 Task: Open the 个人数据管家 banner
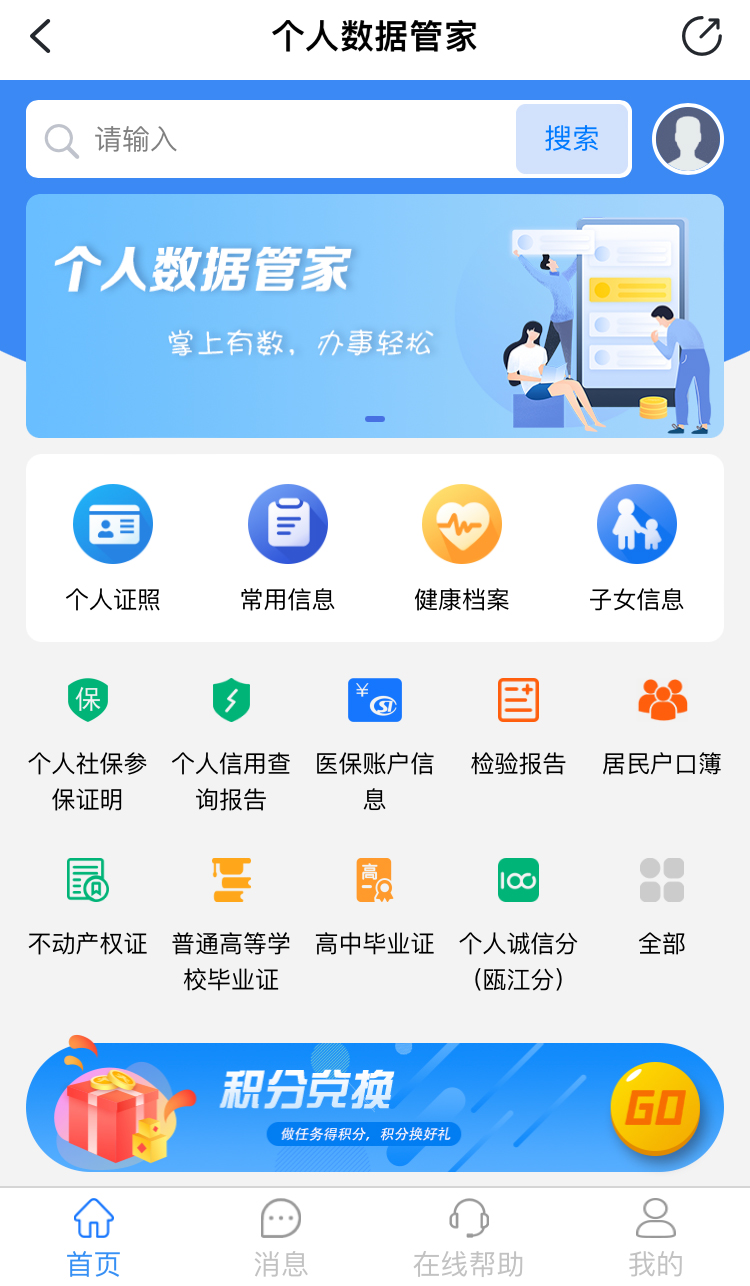pos(375,316)
